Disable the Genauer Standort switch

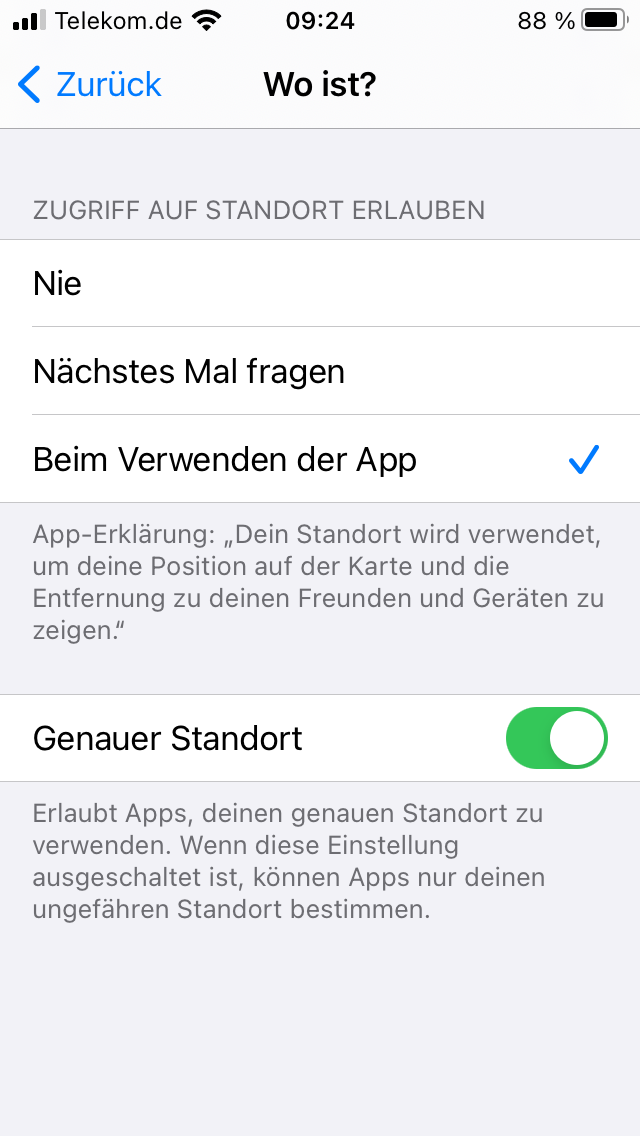556,739
